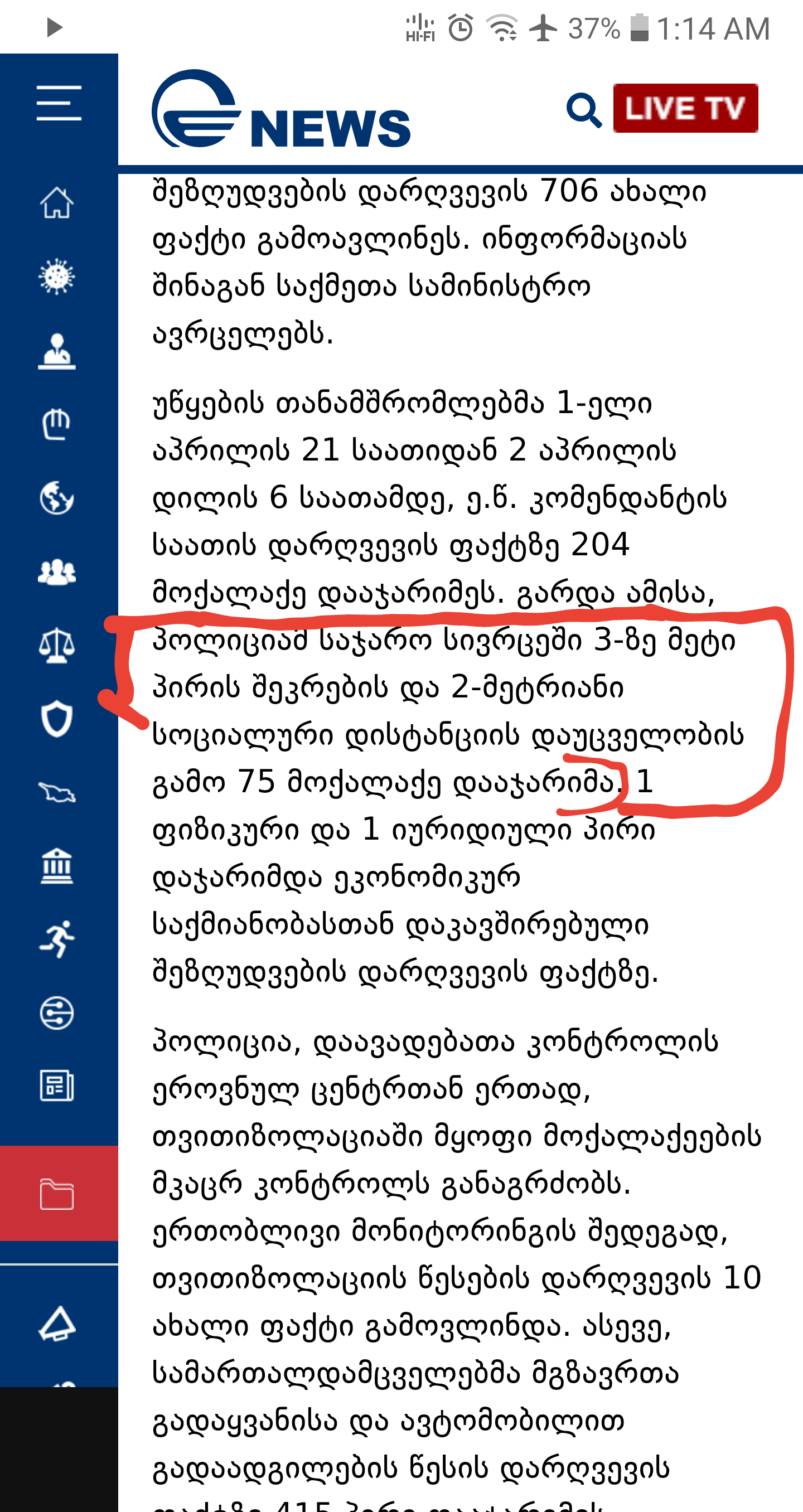This screenshot has height=1512, width=803.
Task: Open the hamburger menu
Action: coord(58,103)
